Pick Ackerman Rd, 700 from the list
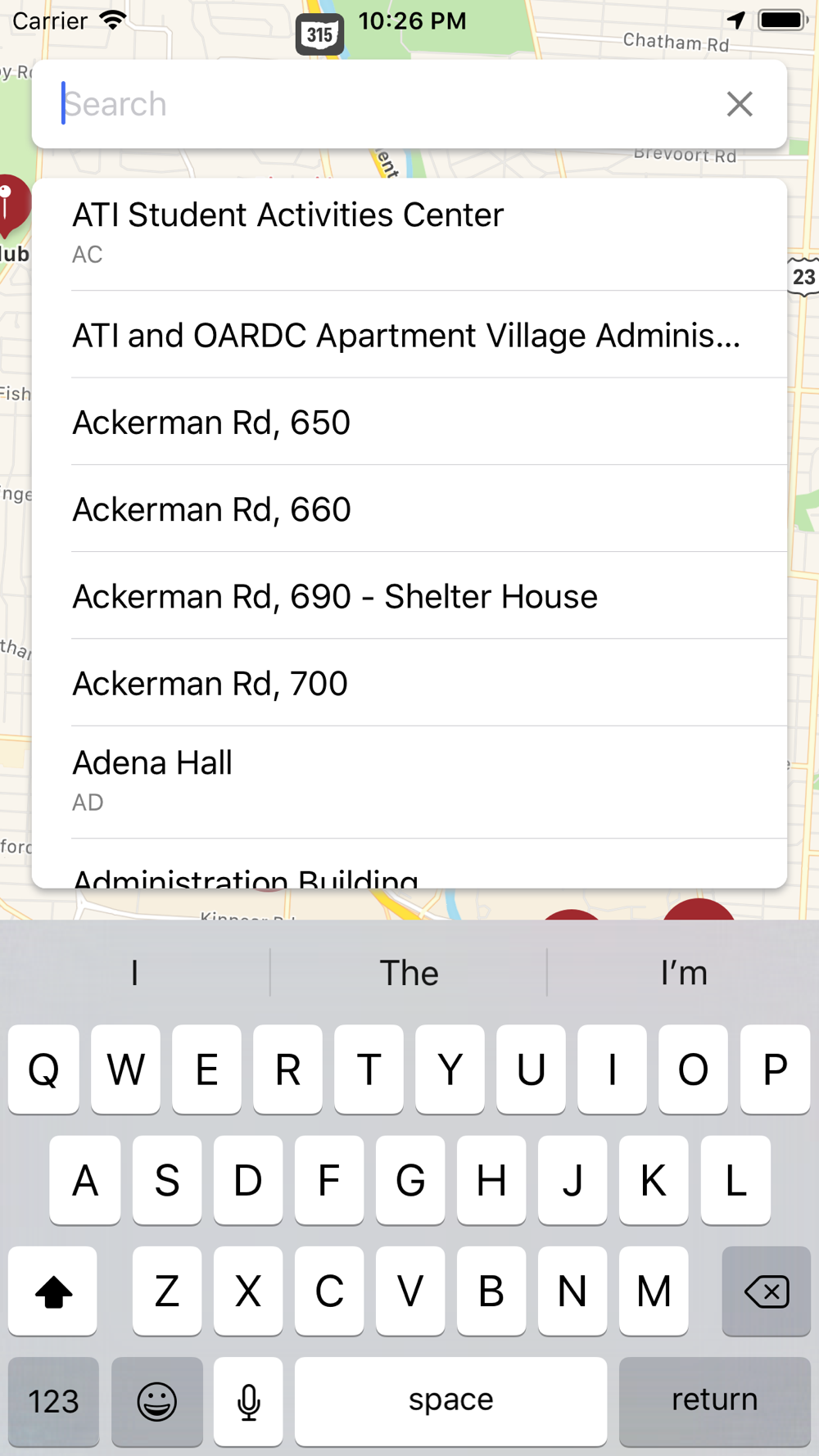 [x=409, y=682]
